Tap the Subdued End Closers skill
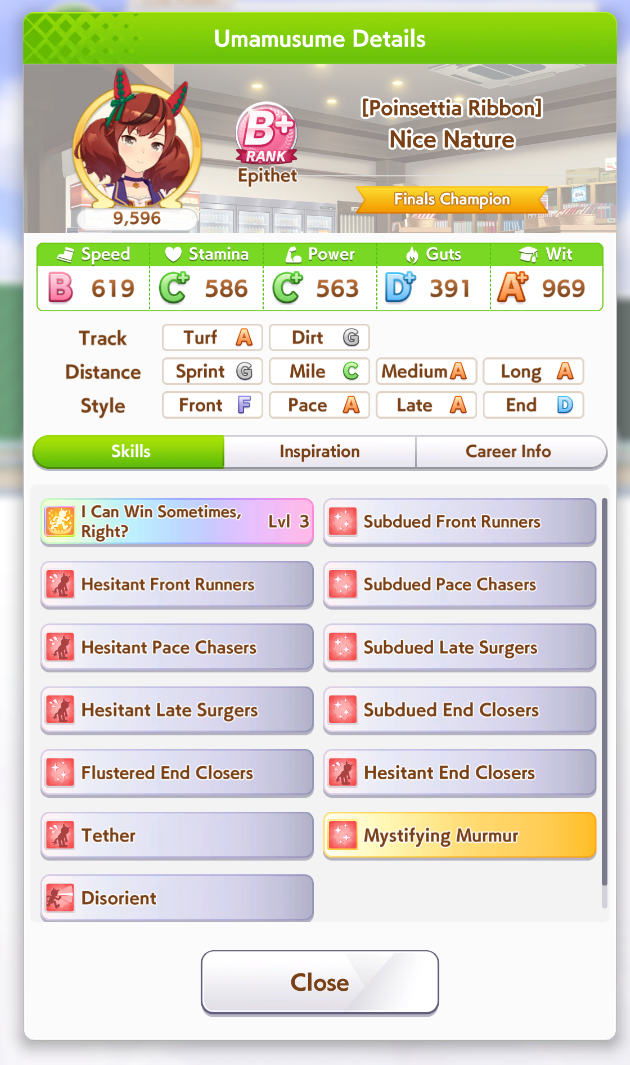 click(459, 711)
